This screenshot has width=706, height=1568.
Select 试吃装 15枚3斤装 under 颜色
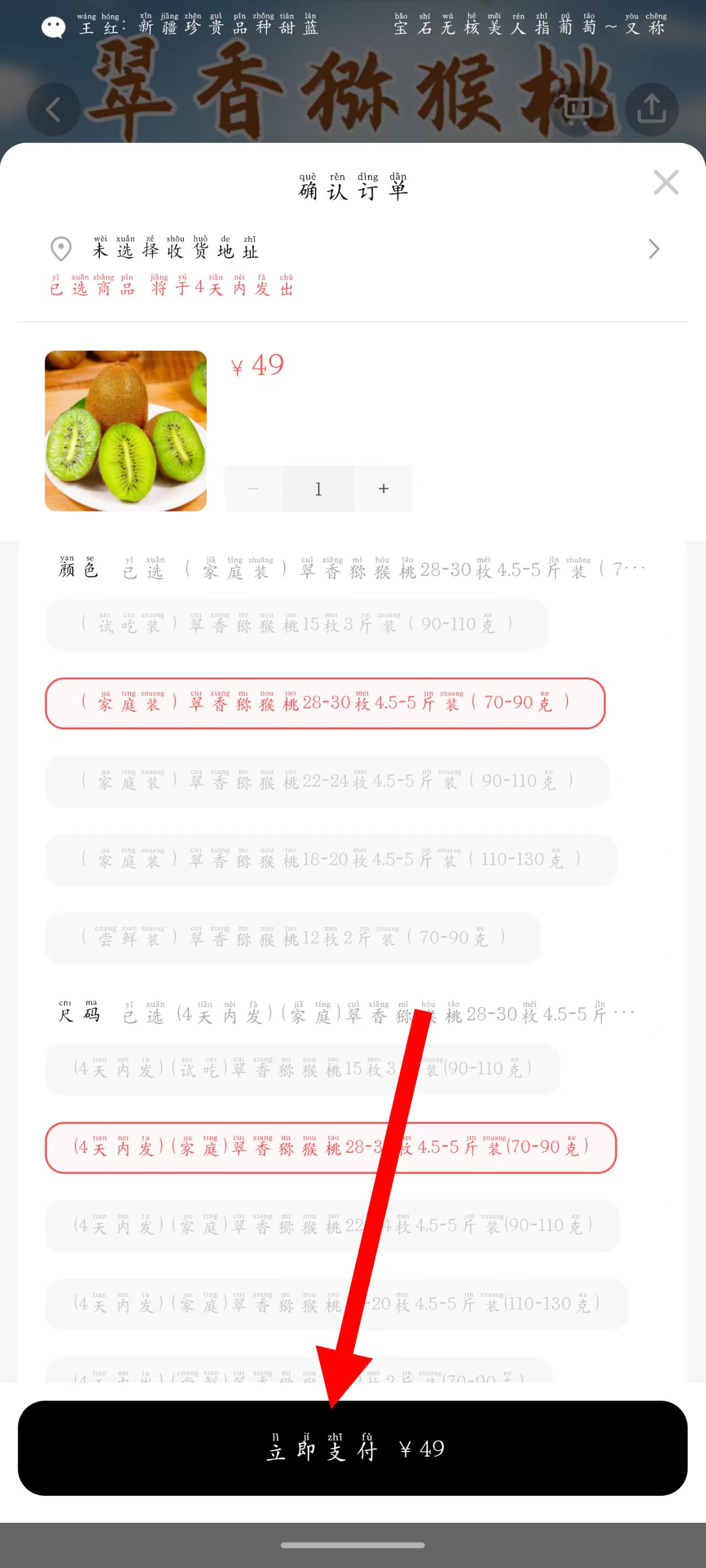[297, 625]
